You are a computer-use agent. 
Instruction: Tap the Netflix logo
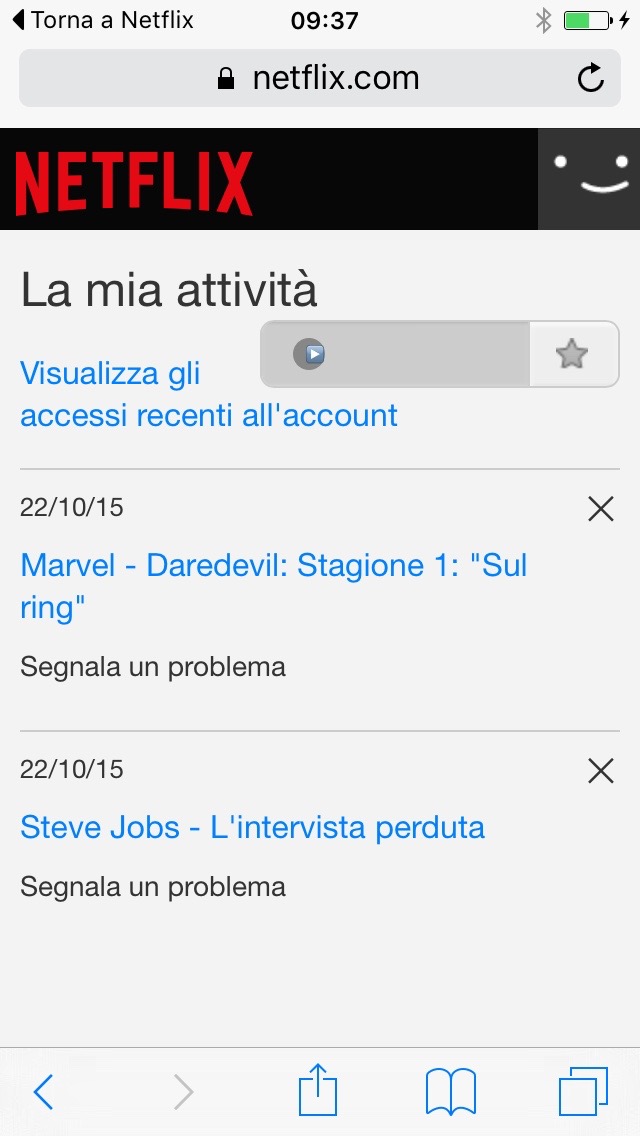pyautogui.click(x=134, y=181)
